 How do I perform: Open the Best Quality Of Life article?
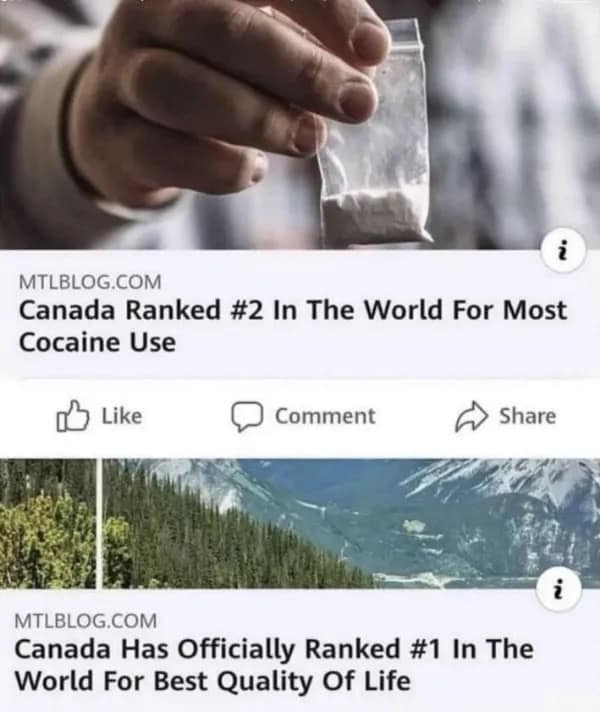coord(273,665)
